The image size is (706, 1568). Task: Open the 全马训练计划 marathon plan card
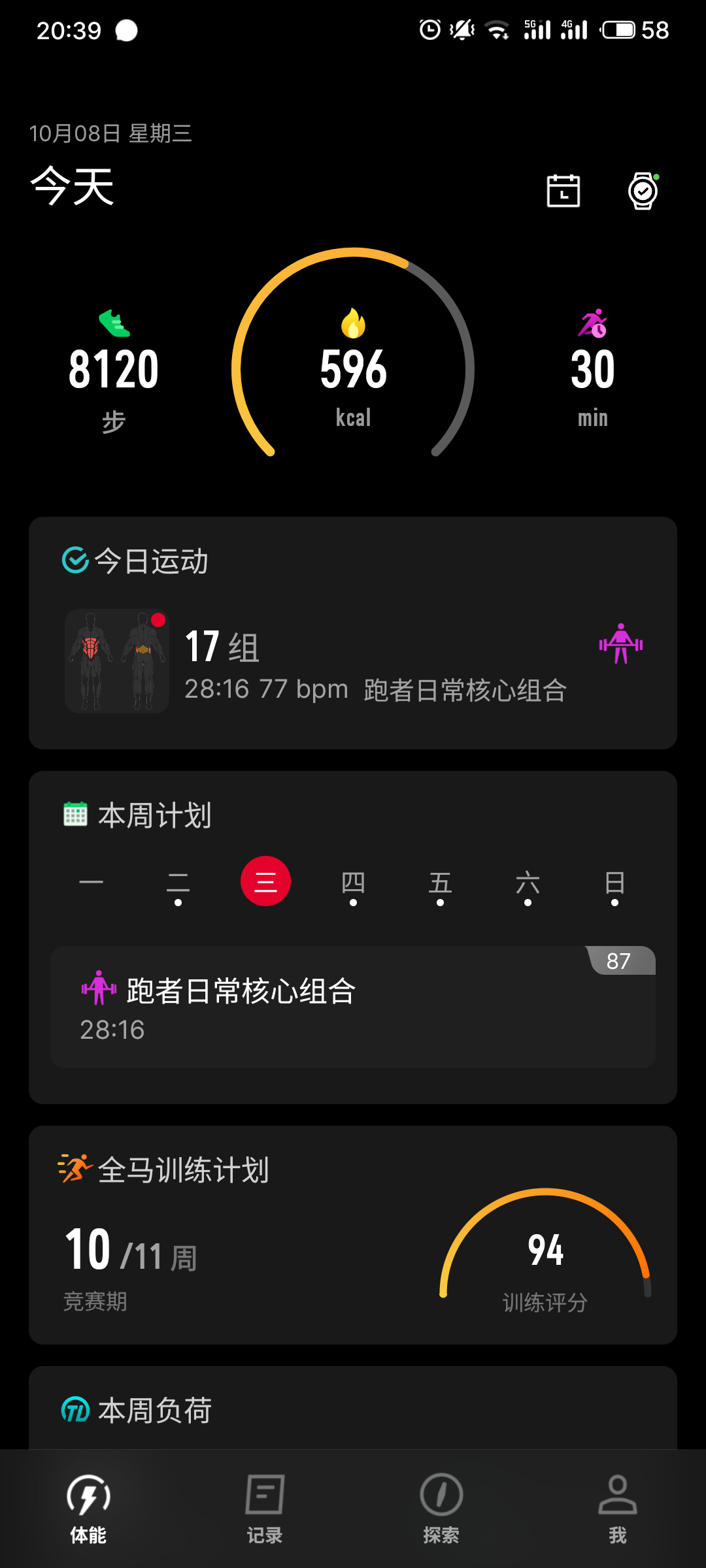point(353,1235)
